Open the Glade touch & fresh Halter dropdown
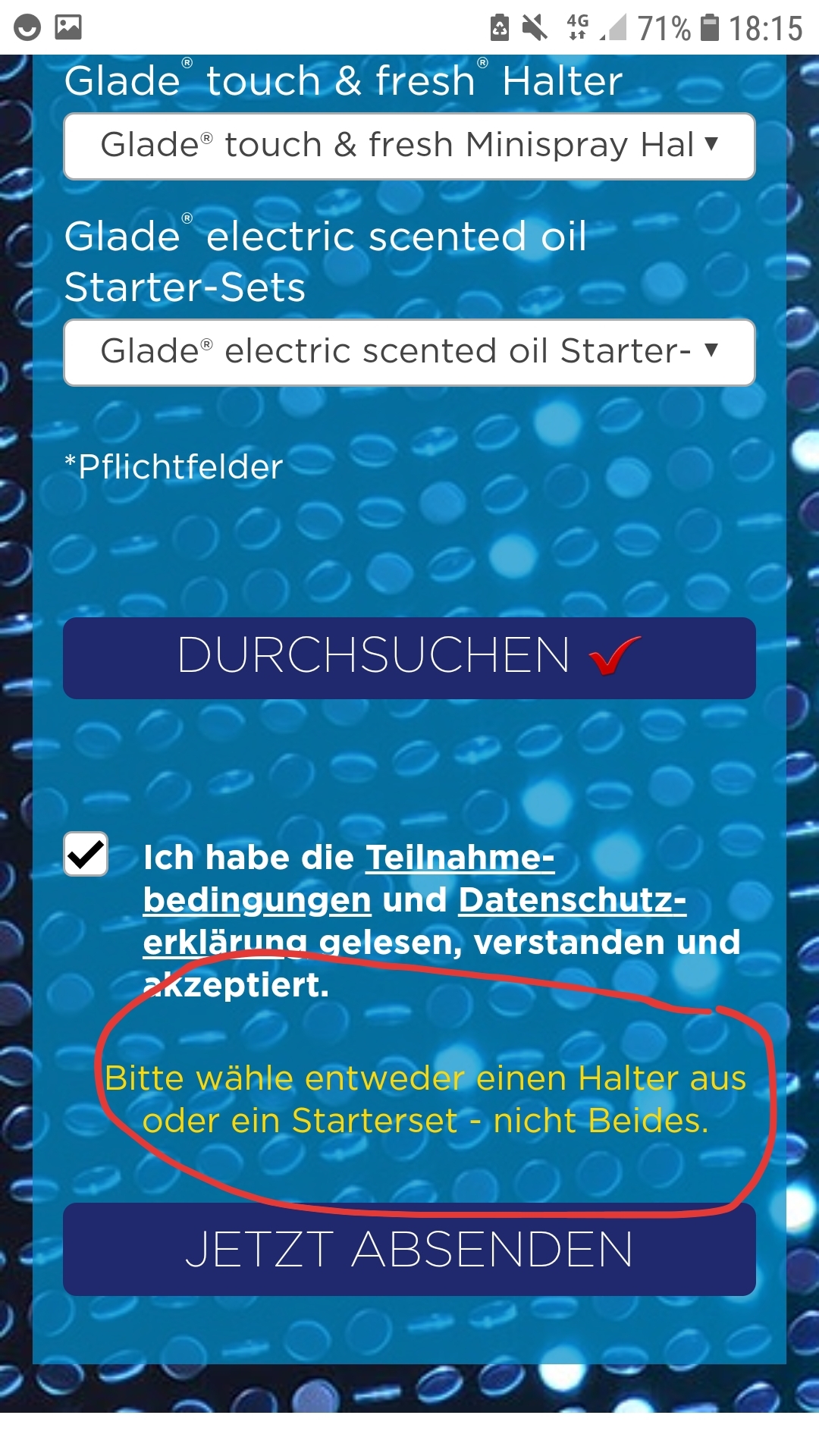819x1456 pixels. tap(409, 146)
